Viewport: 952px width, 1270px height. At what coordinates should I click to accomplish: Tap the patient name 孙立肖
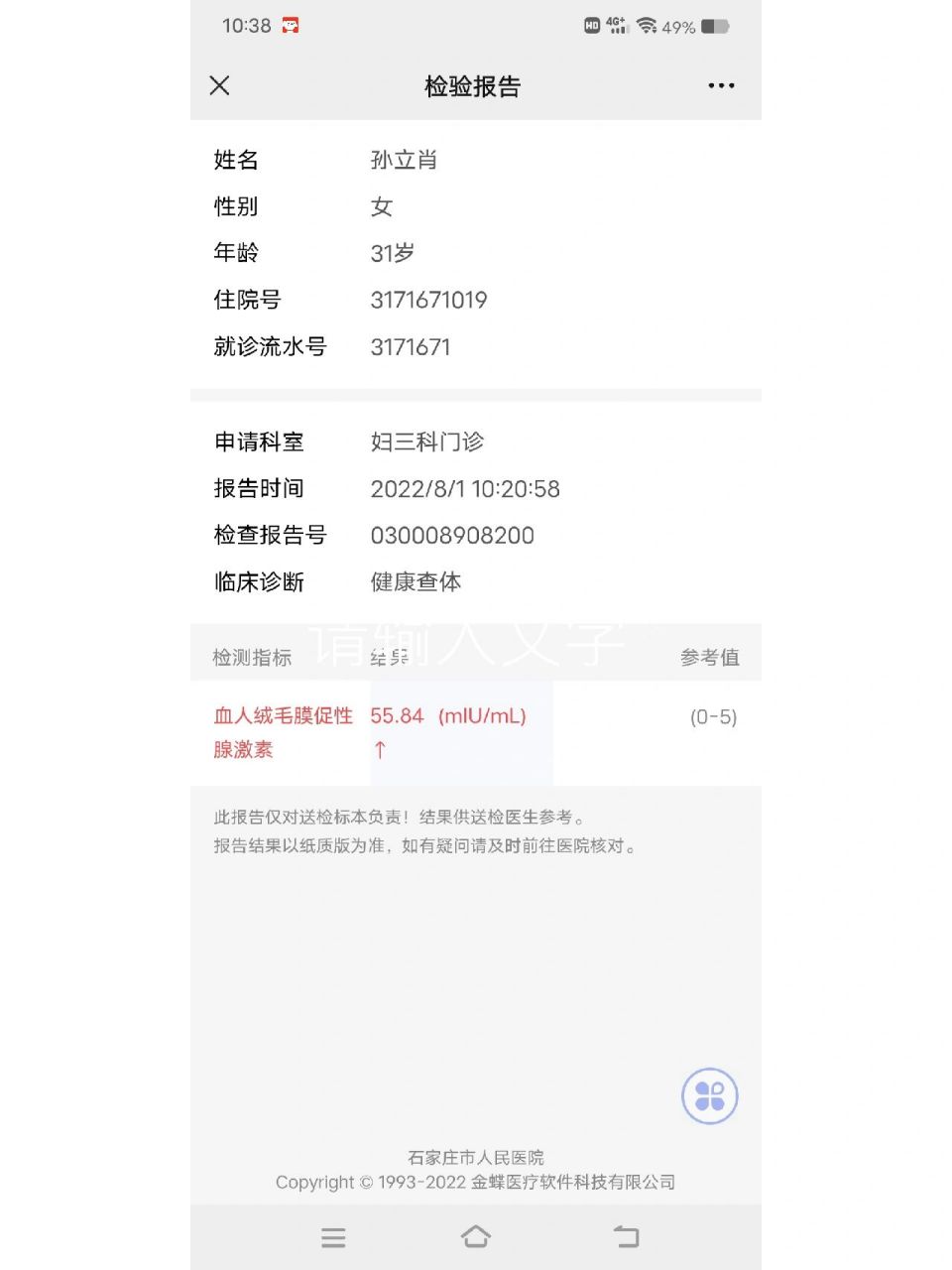coord(405,160)
